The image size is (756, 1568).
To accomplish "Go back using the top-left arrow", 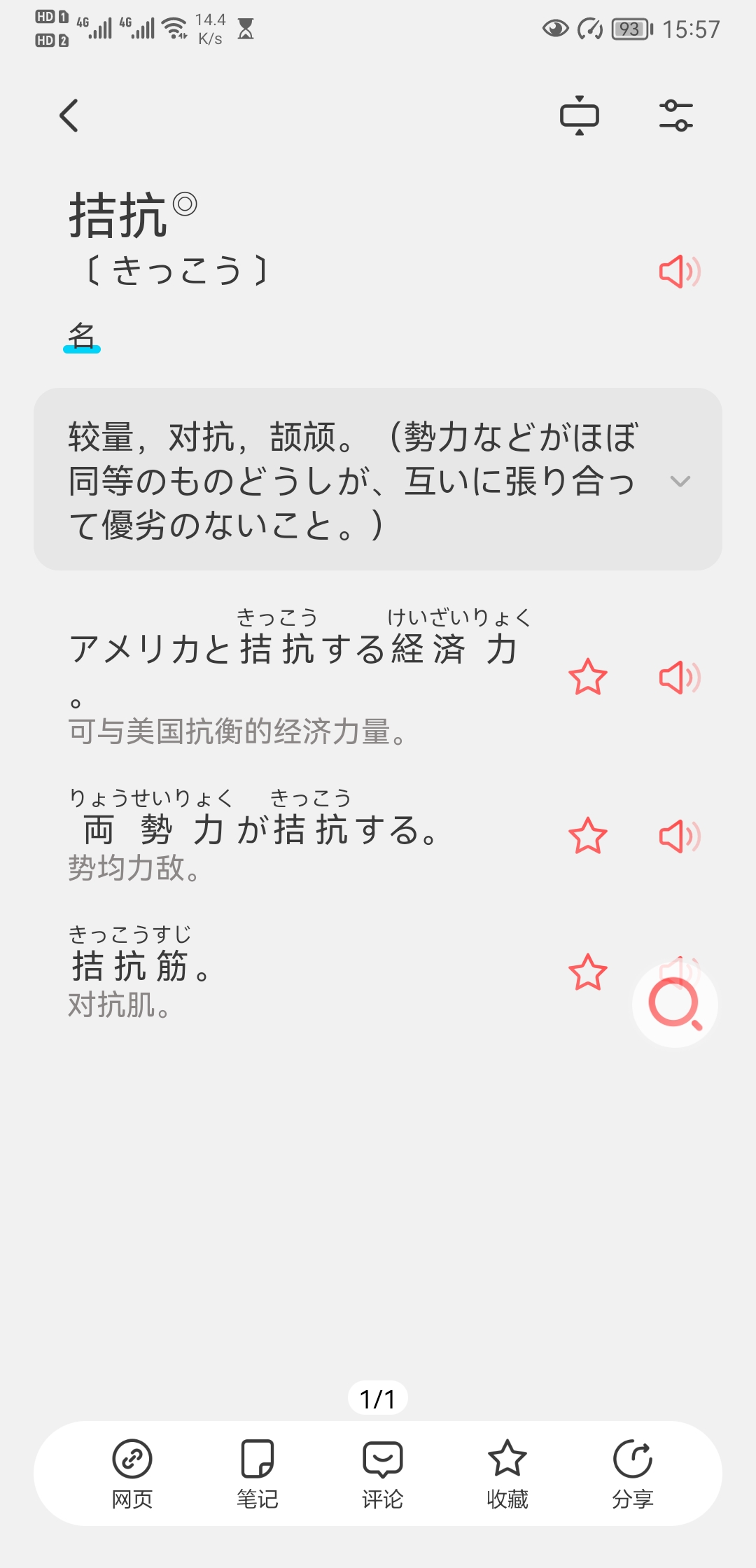I will point(69,115).
